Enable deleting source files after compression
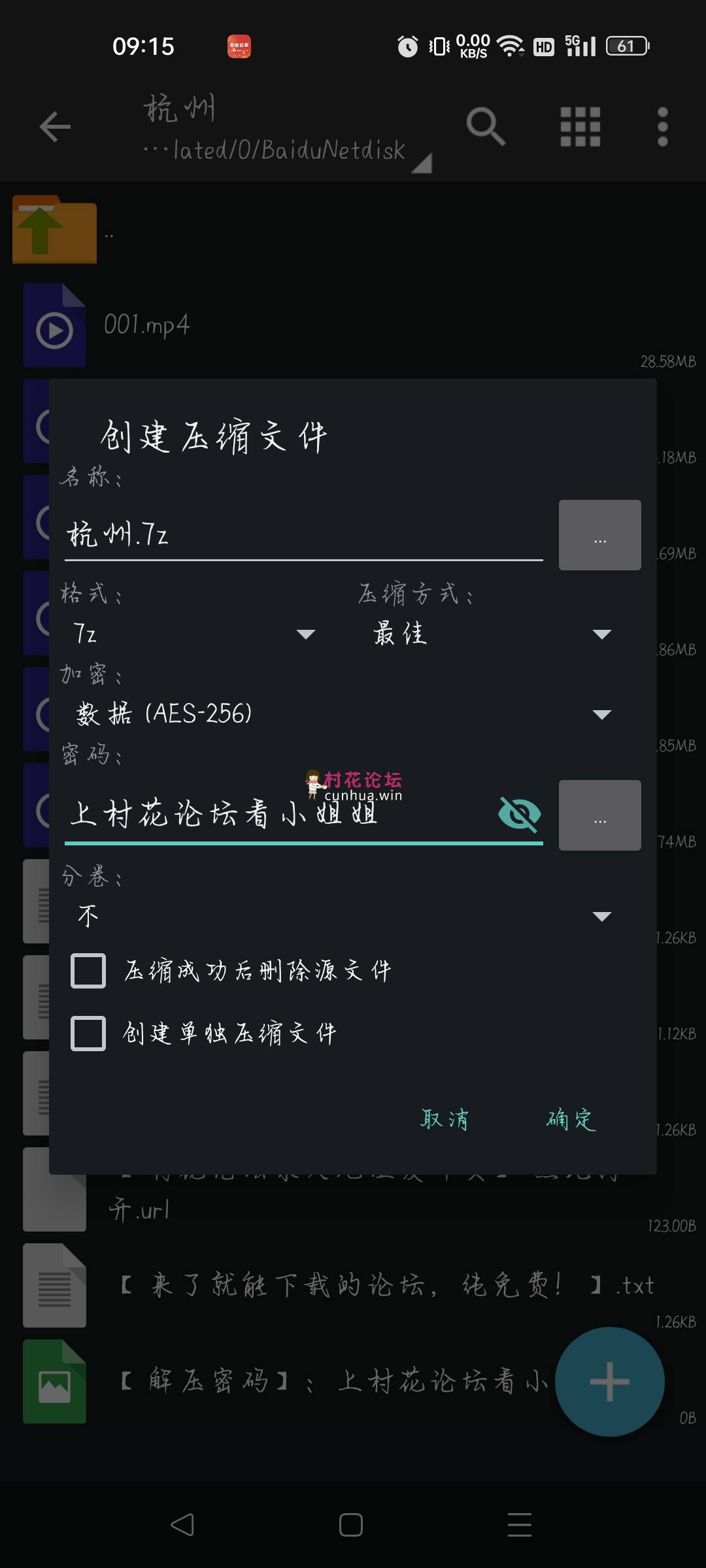This screenshot has width=706, height=1568. tap(89, 971)
